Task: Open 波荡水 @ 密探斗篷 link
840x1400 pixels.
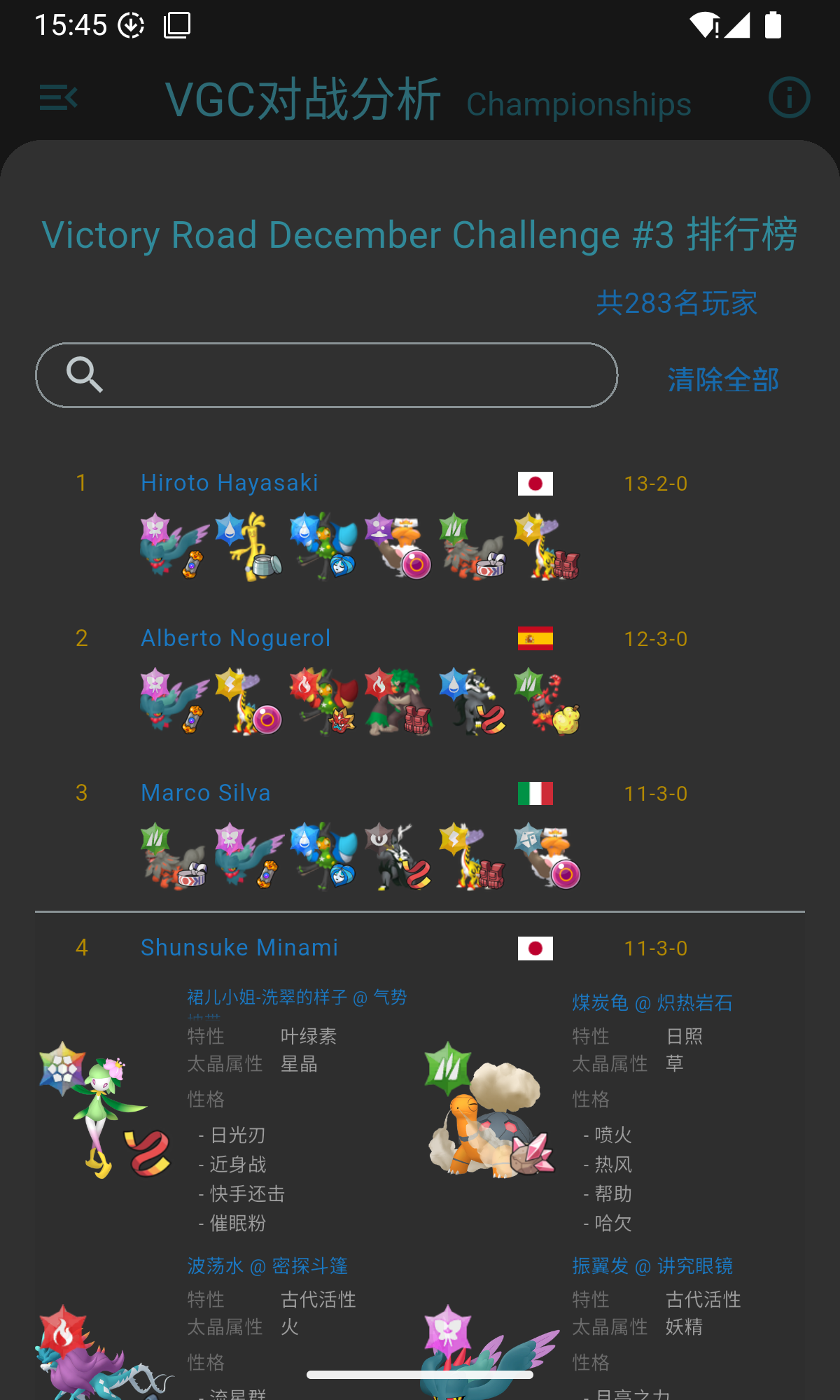Action: (x=267, y=1266)
